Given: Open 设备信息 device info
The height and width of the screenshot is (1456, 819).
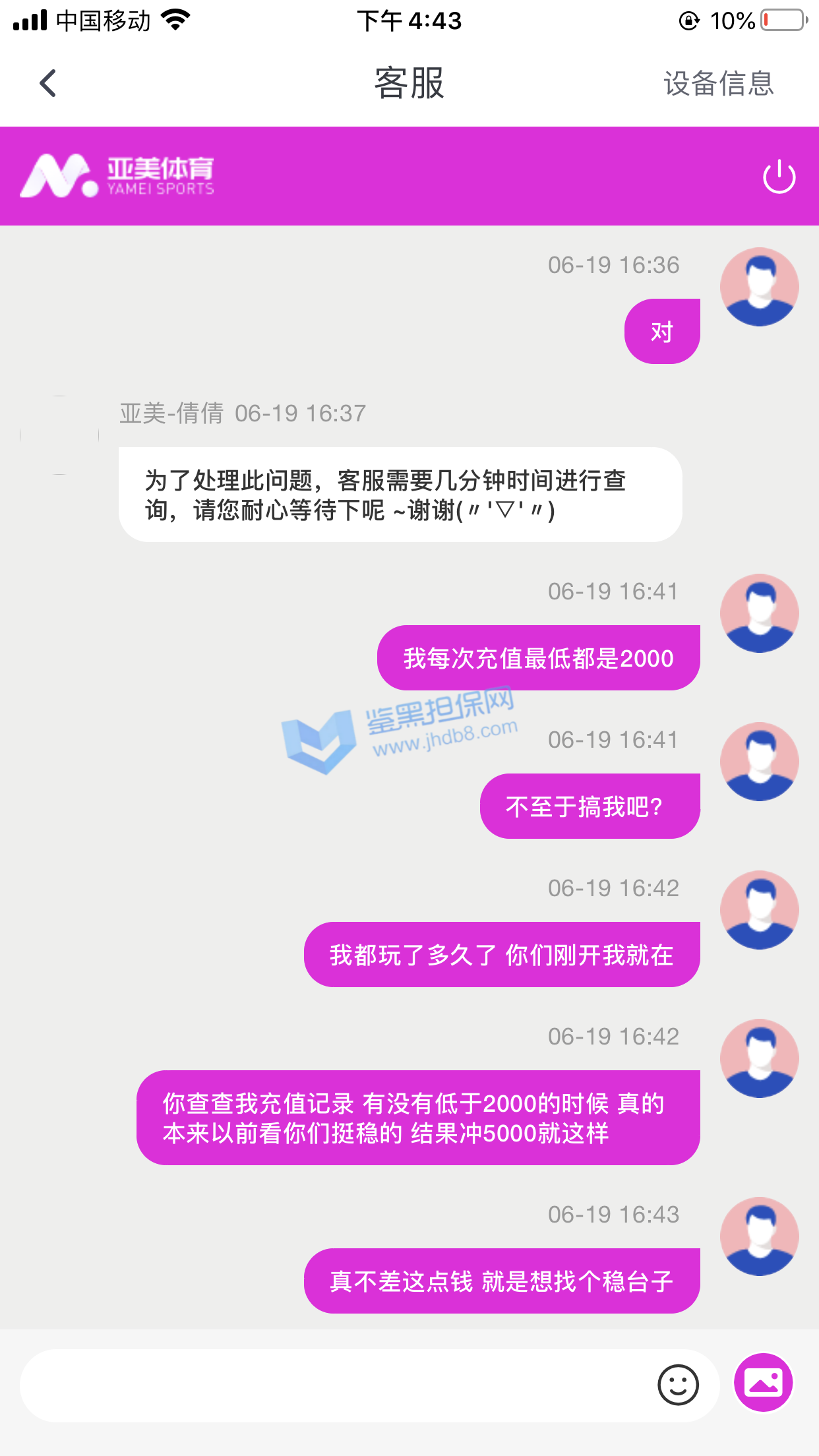Looking at the screenshot, I should [x=718, y=84].
